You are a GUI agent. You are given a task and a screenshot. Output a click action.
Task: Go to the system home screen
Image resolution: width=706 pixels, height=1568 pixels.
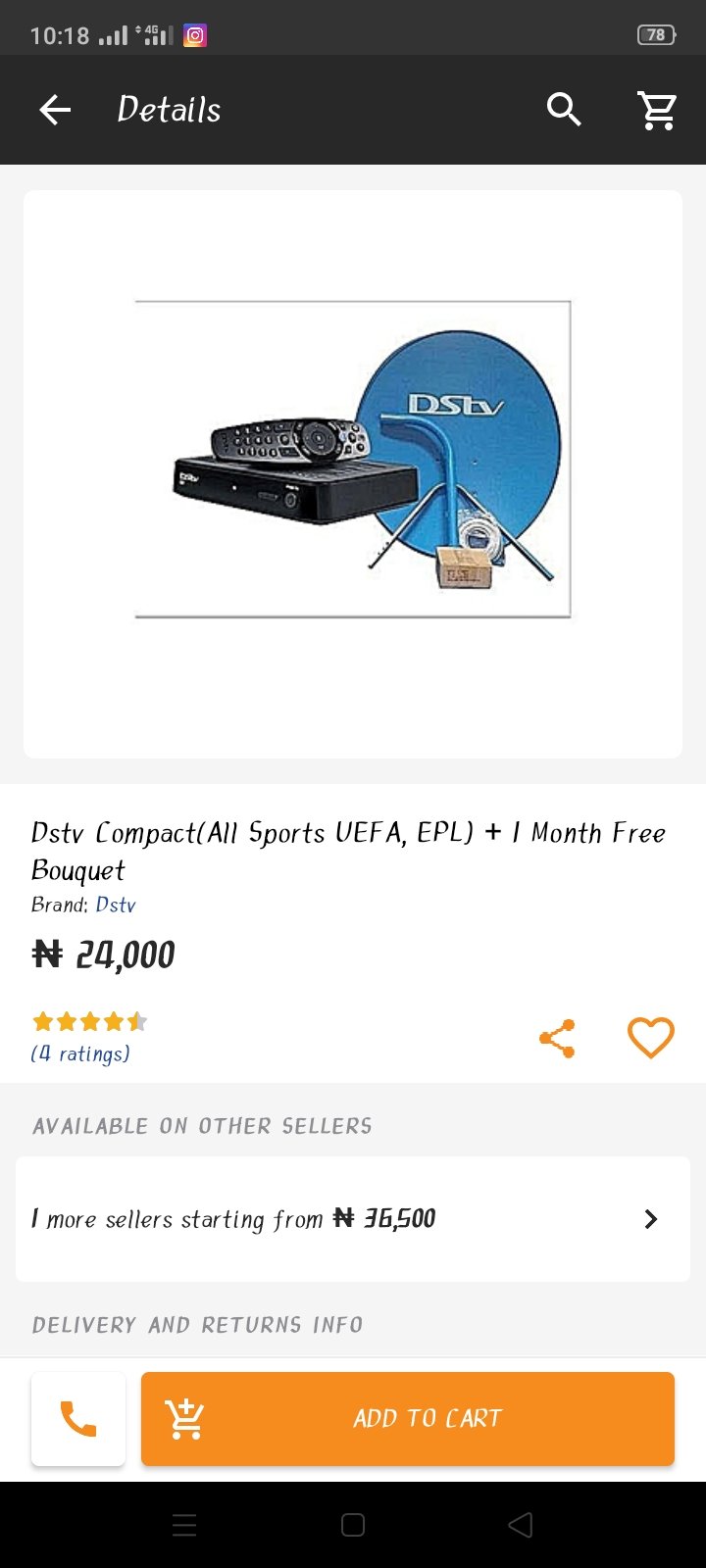[x=353, y=1525]
